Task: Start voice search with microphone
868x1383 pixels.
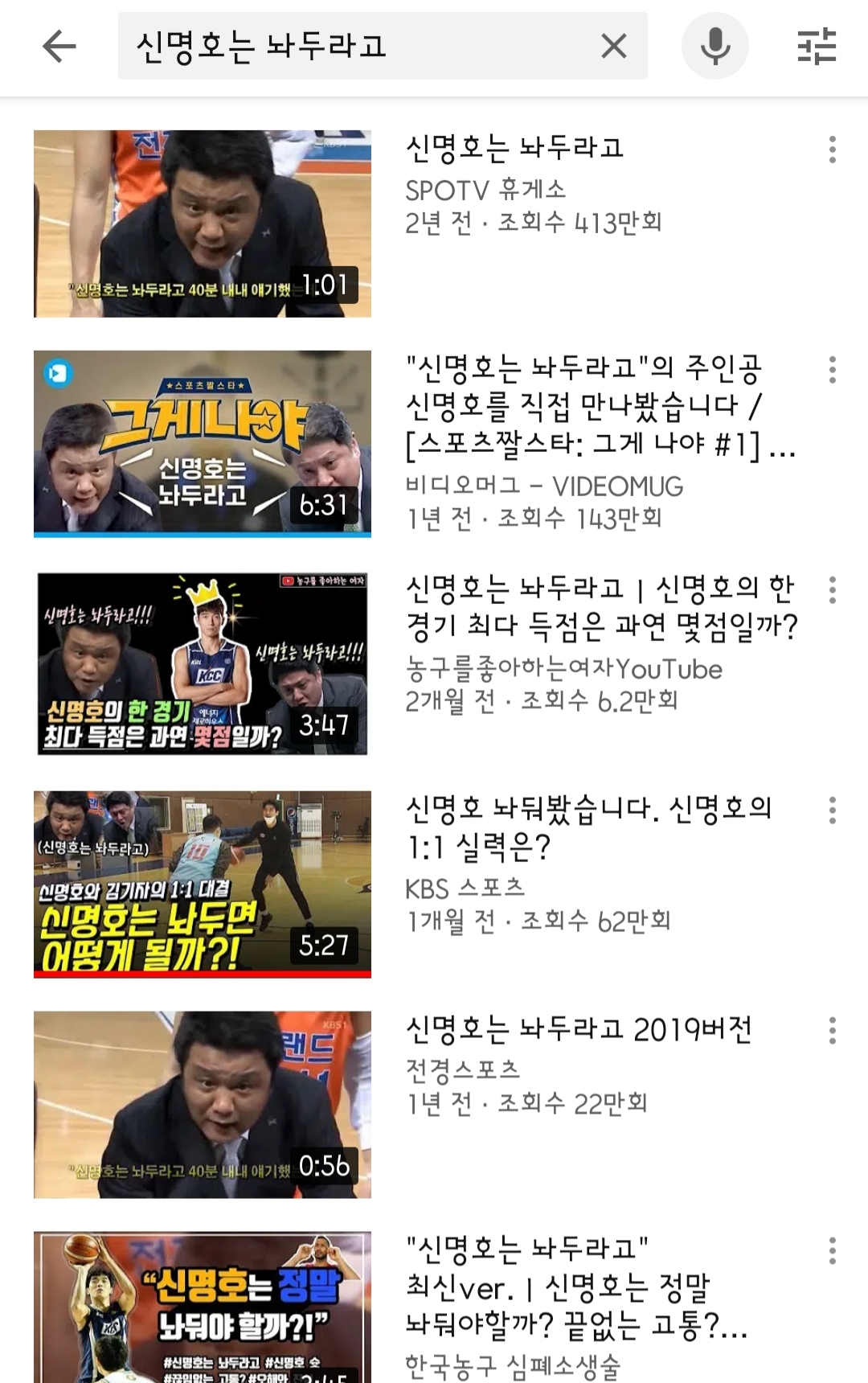Action: coord(714,46)
